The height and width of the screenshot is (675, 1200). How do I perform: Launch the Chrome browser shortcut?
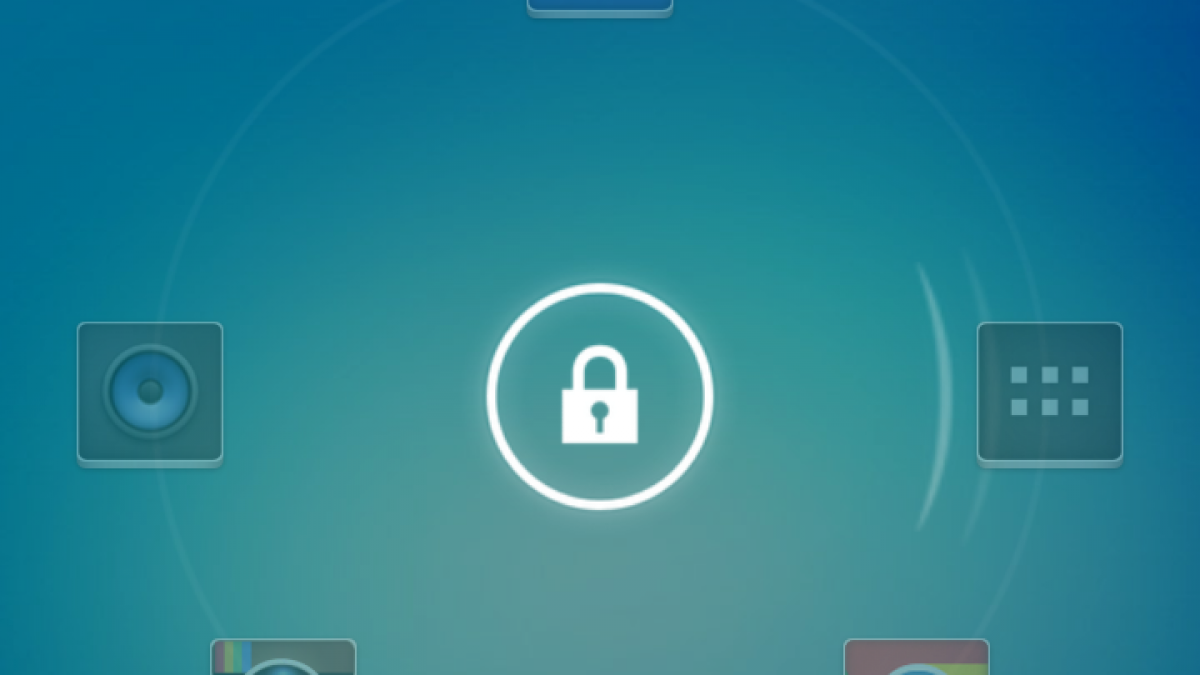point(916,658)
